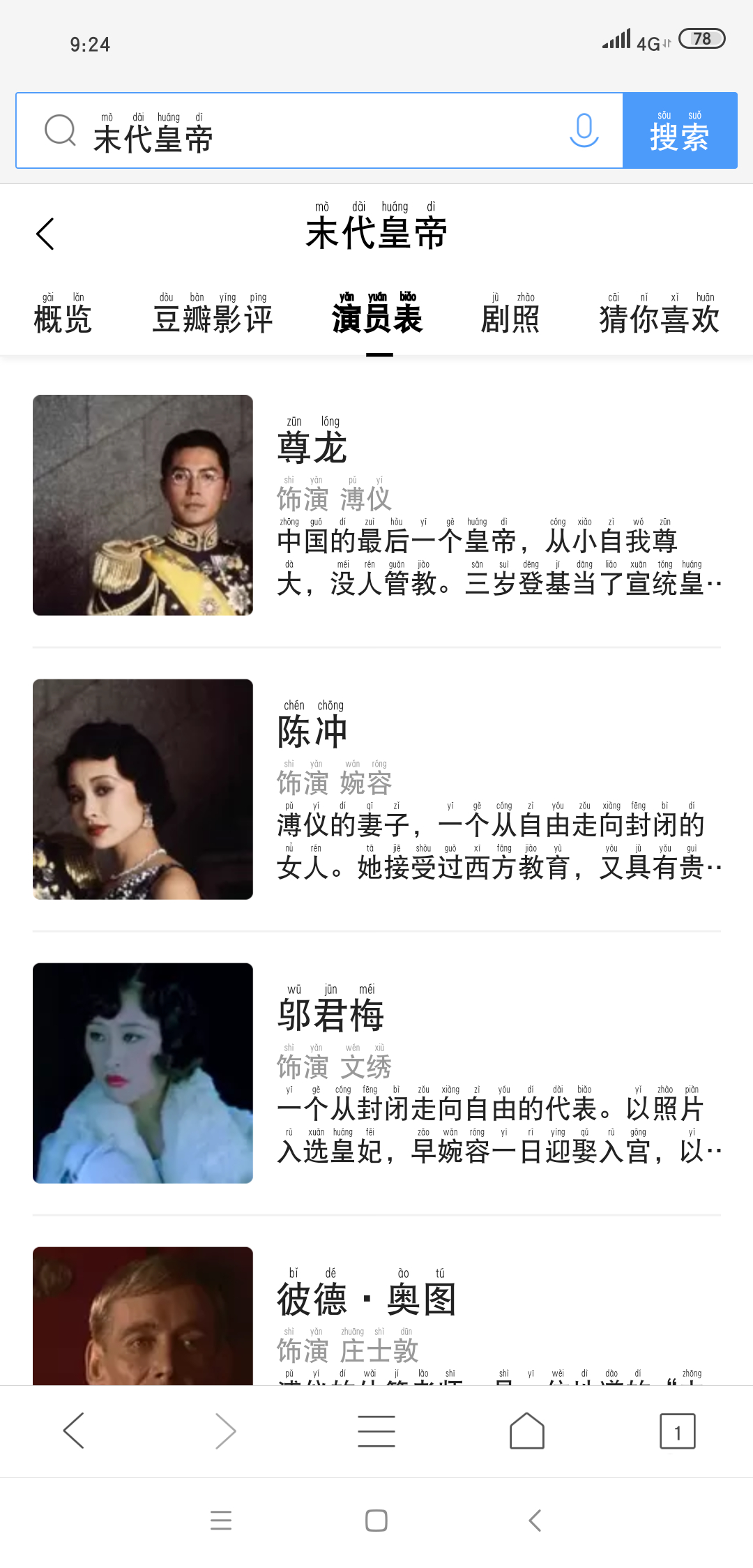Switch to the 概览 tab
753x1568 pixels.
(63, 314)
